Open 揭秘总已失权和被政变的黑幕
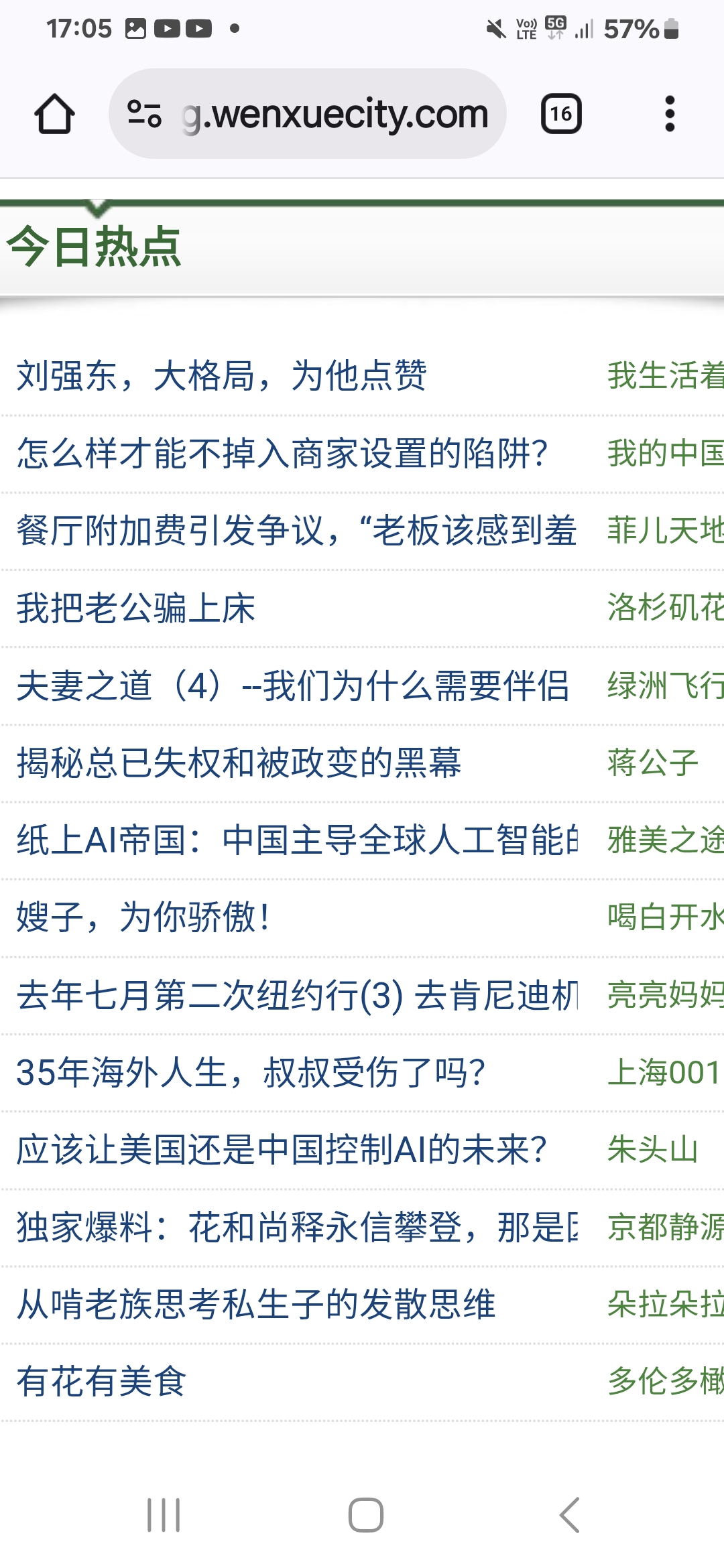Screen dimensions: 724x1568 click(x=239, y=763)
